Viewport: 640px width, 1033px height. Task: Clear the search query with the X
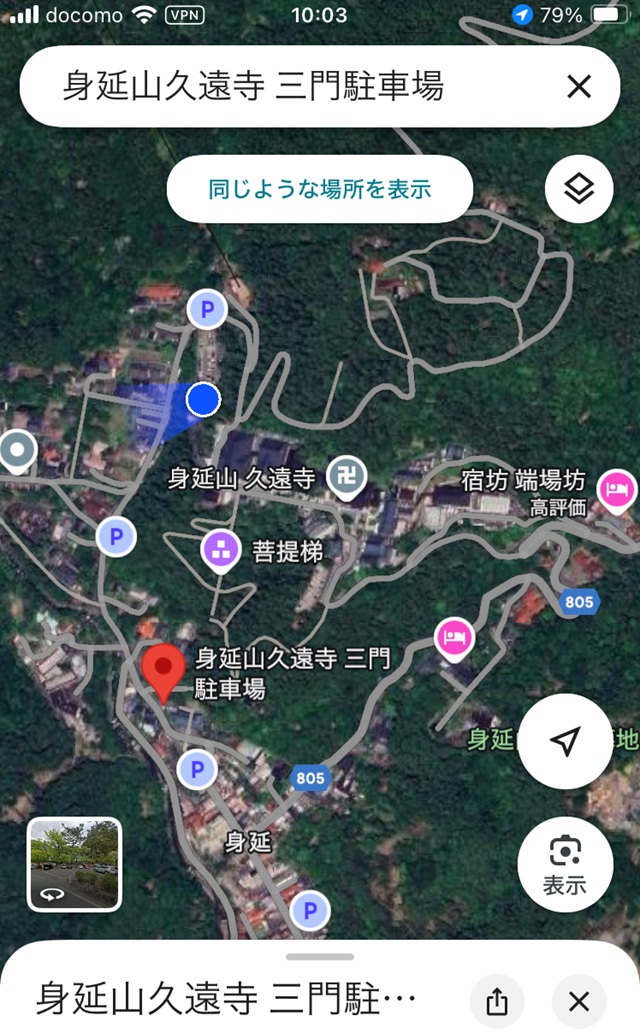579,86
